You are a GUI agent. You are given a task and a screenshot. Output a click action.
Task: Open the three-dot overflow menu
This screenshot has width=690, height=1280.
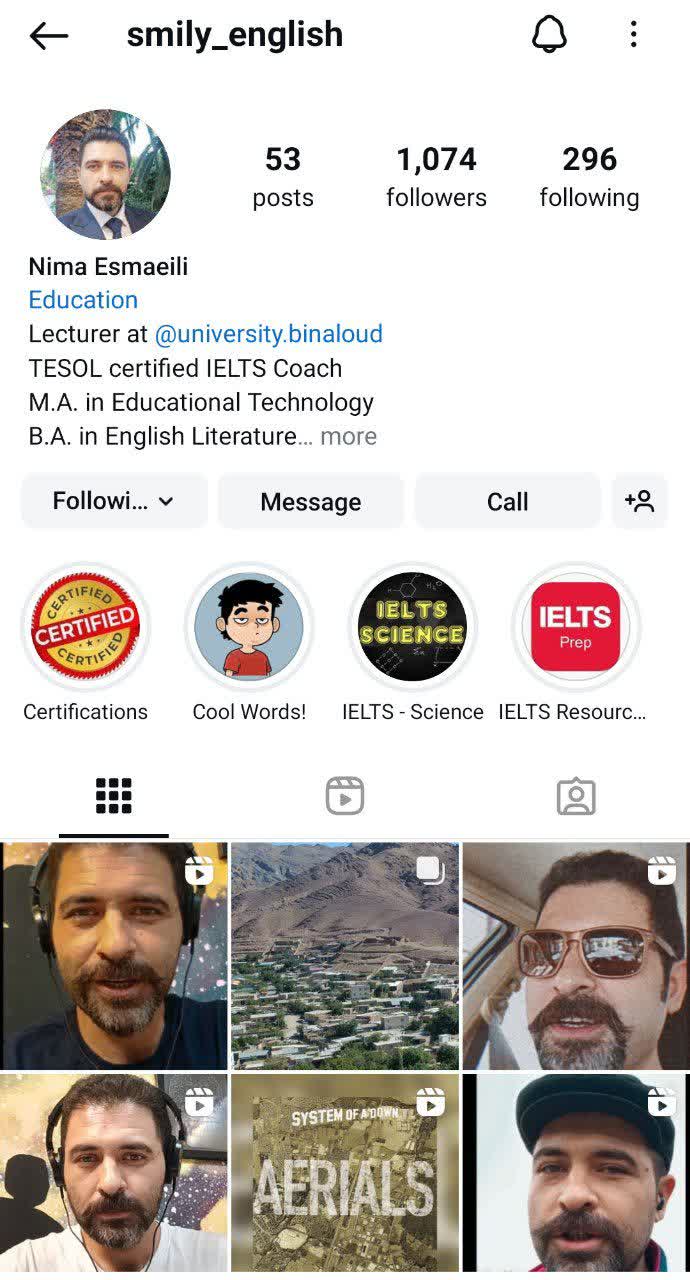[633, 35]
